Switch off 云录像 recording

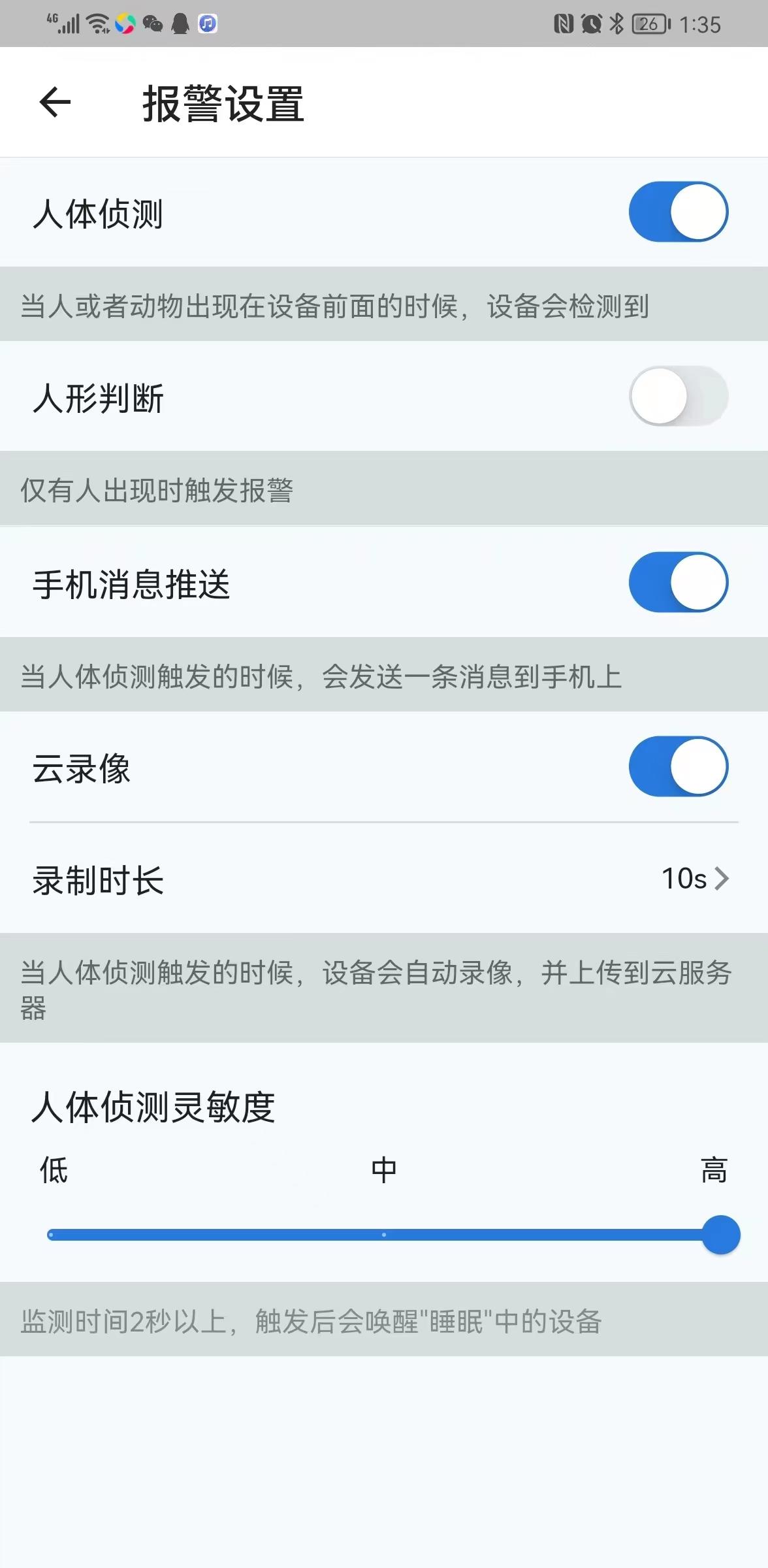(x=679, y=766)
